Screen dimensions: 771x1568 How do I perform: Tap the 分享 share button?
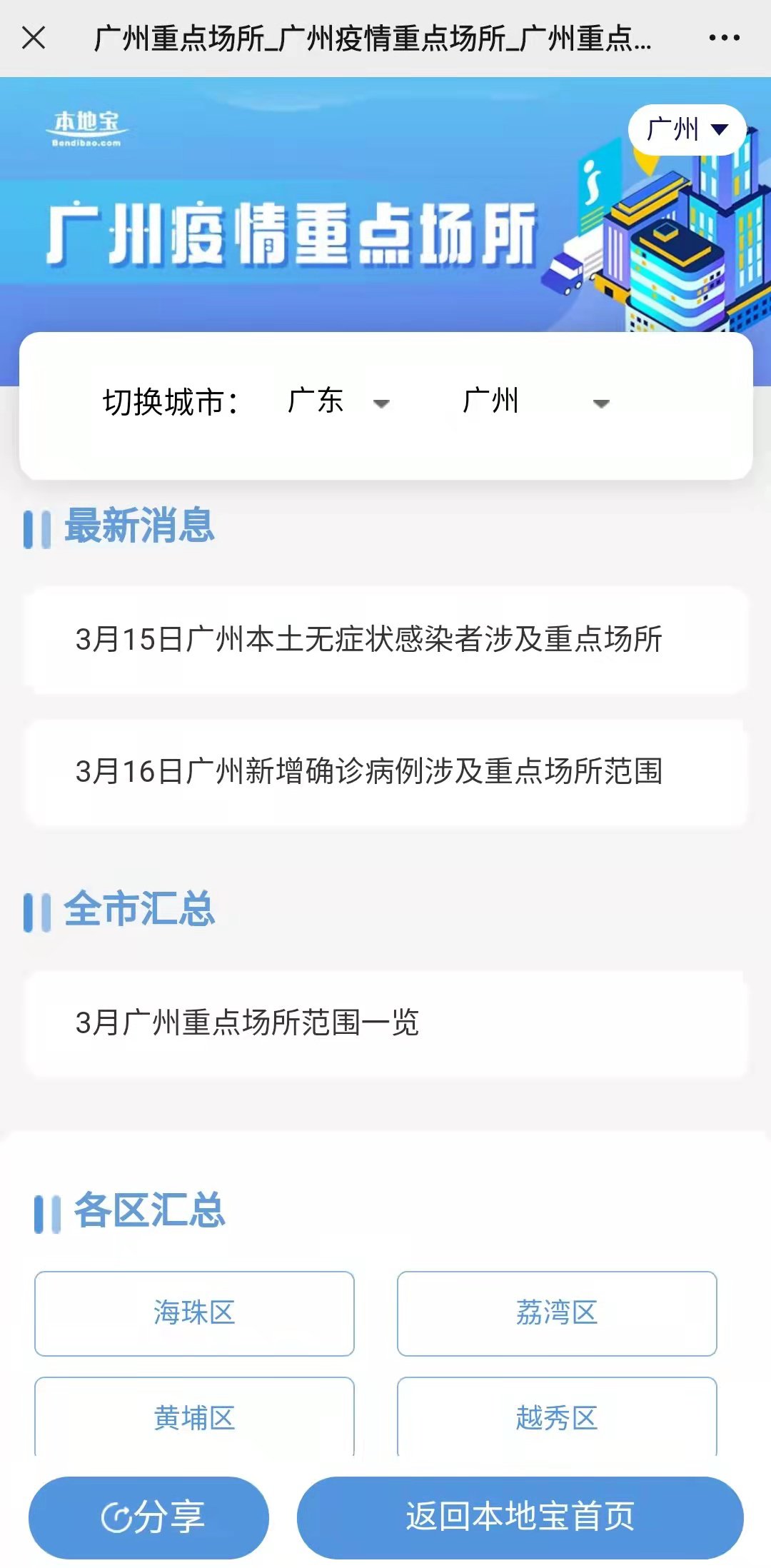[148, 1517]
